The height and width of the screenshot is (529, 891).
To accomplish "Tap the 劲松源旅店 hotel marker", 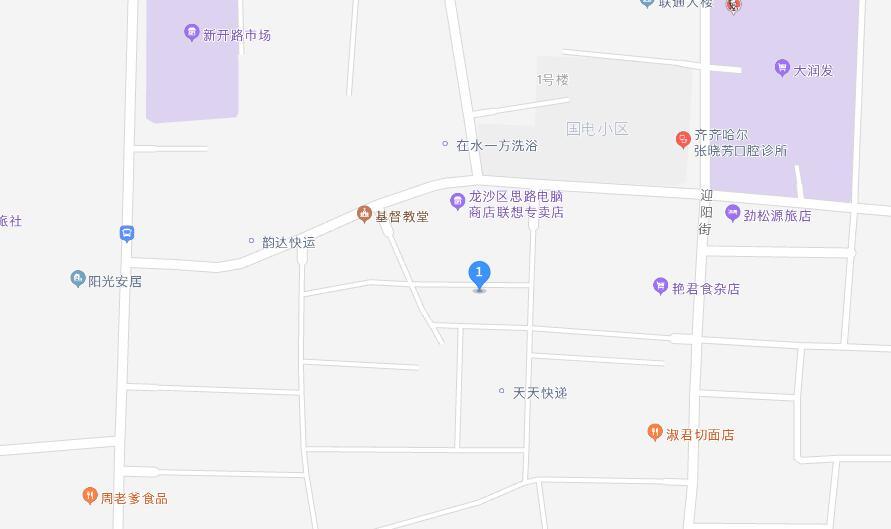I will point(733,213).
